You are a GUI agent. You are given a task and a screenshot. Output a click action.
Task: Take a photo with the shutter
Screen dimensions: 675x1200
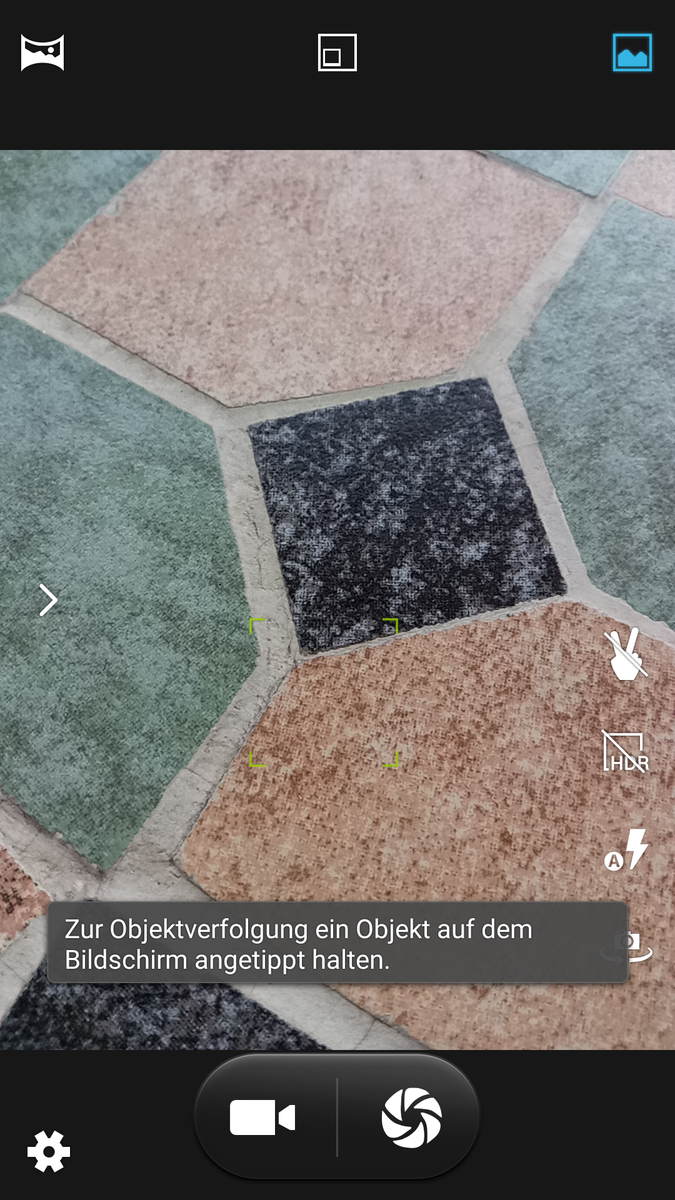(411, 1117)
